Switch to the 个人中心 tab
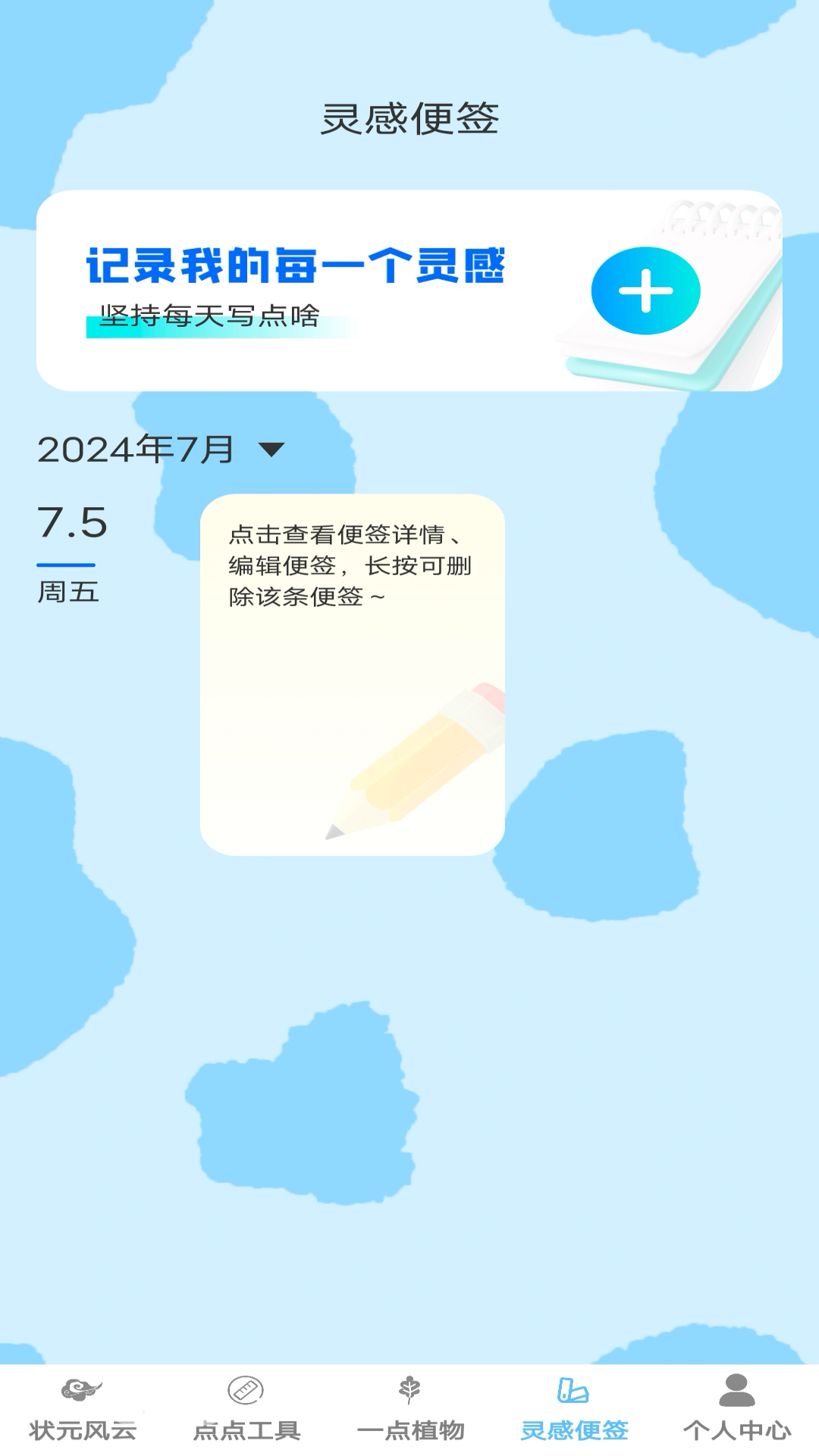Screen dimensions: 819x1456 point(736,1410)
